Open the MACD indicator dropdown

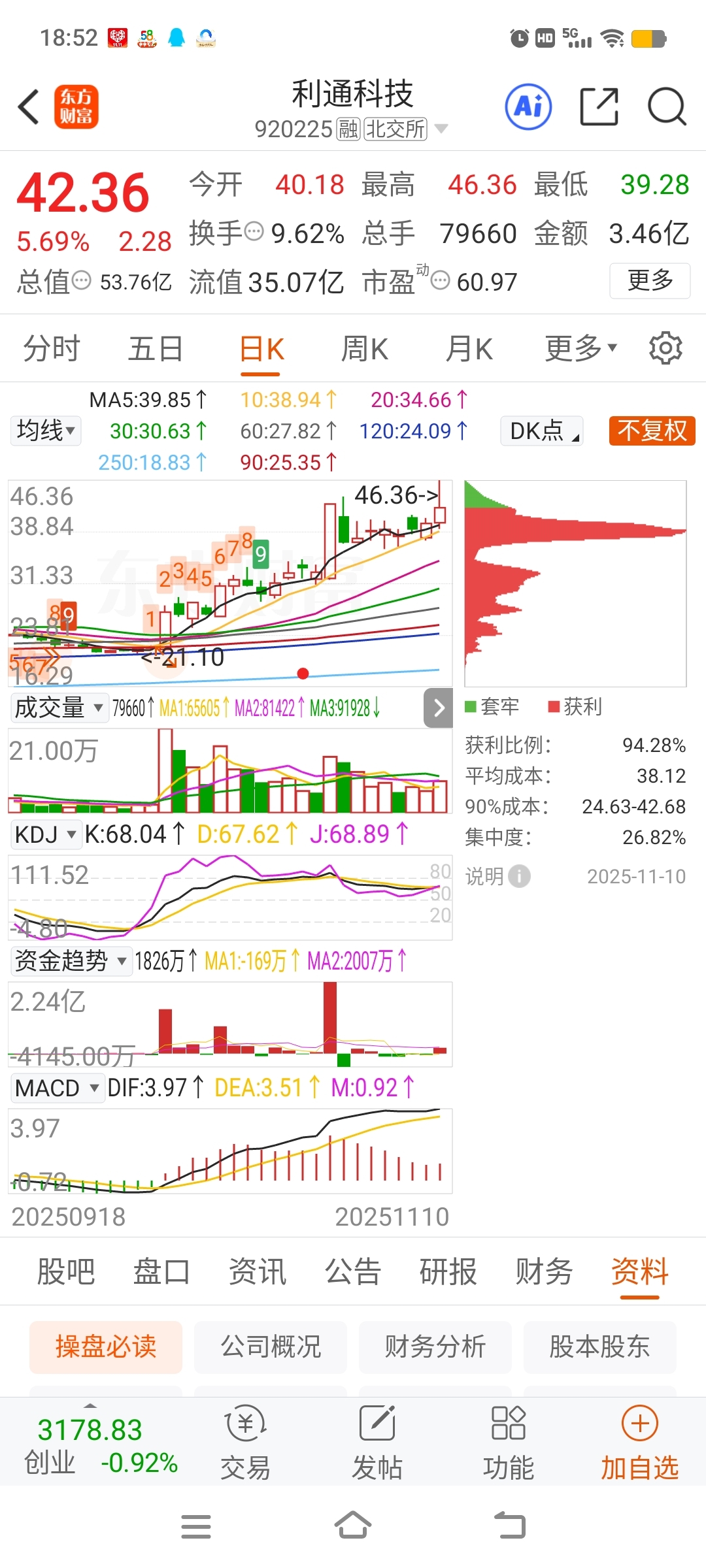[x=57, y=1088]
